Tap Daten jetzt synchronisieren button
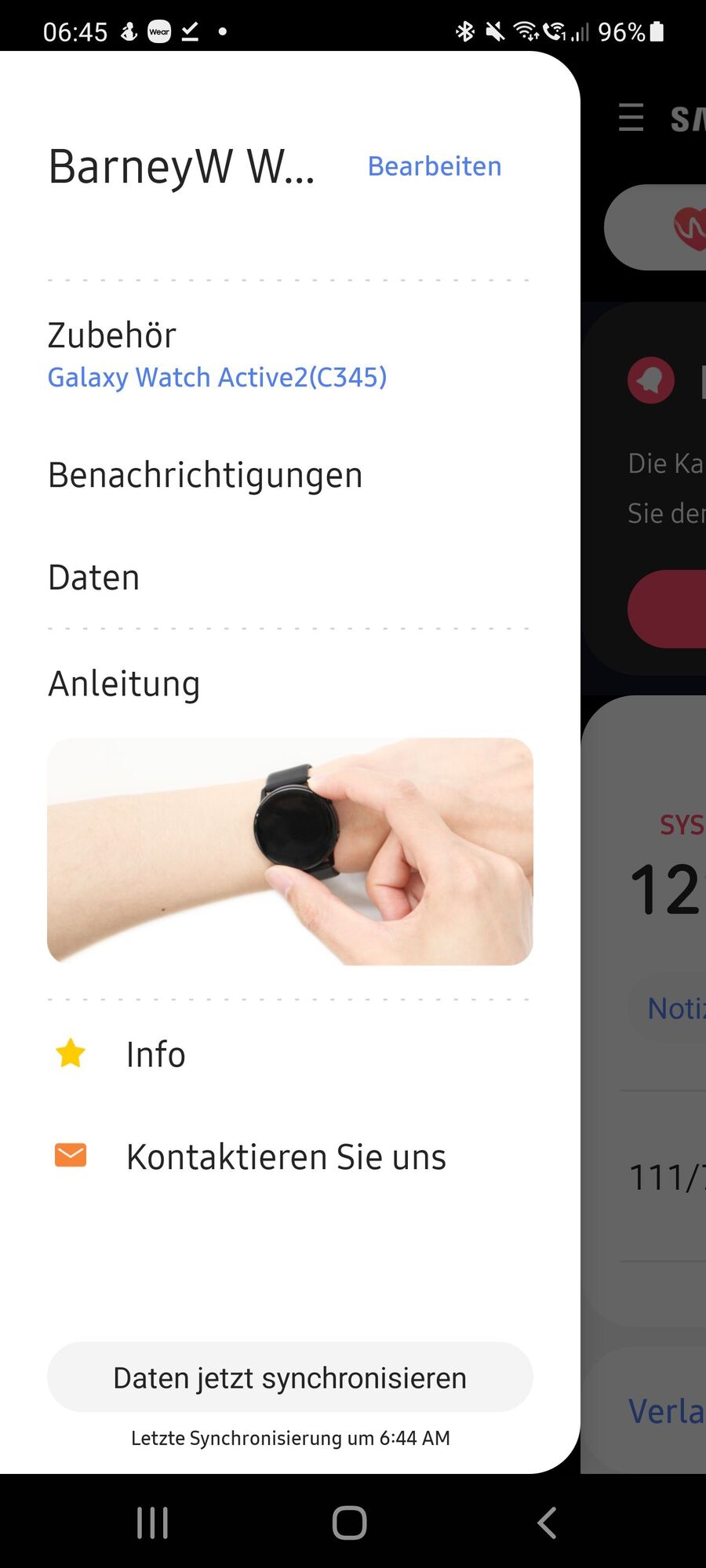The width and height of the screenshot is (706, 1568). click(x=289, y=1377)
